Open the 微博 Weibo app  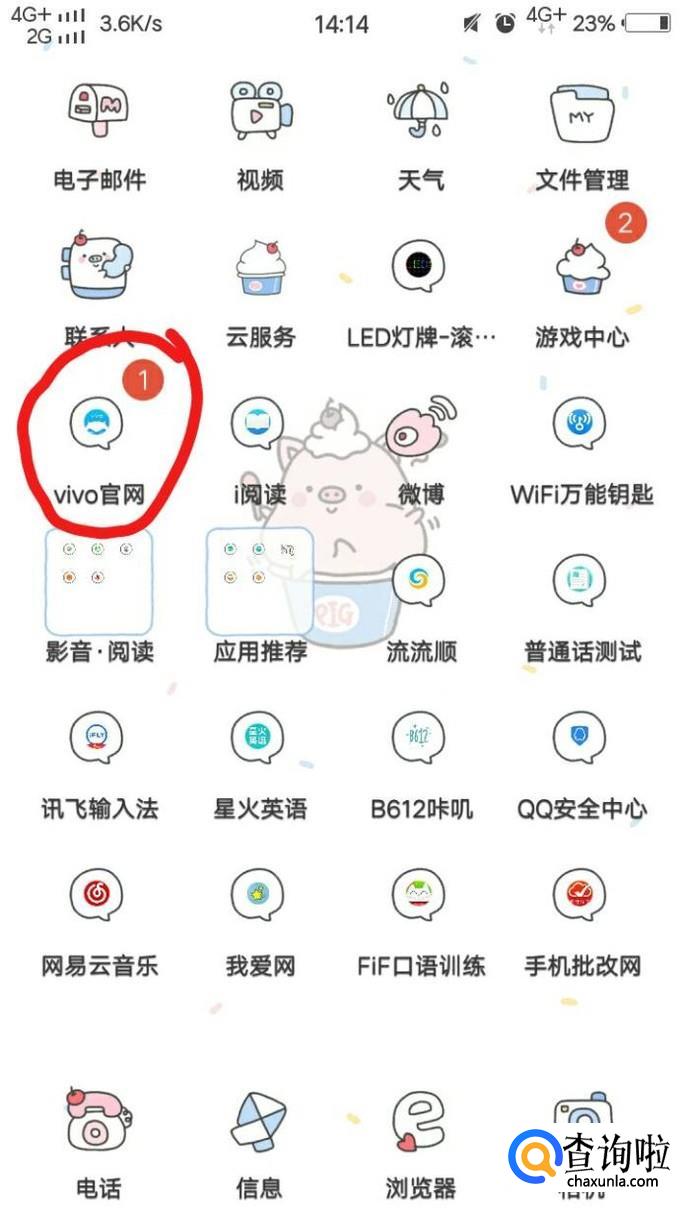click(420, 424)
